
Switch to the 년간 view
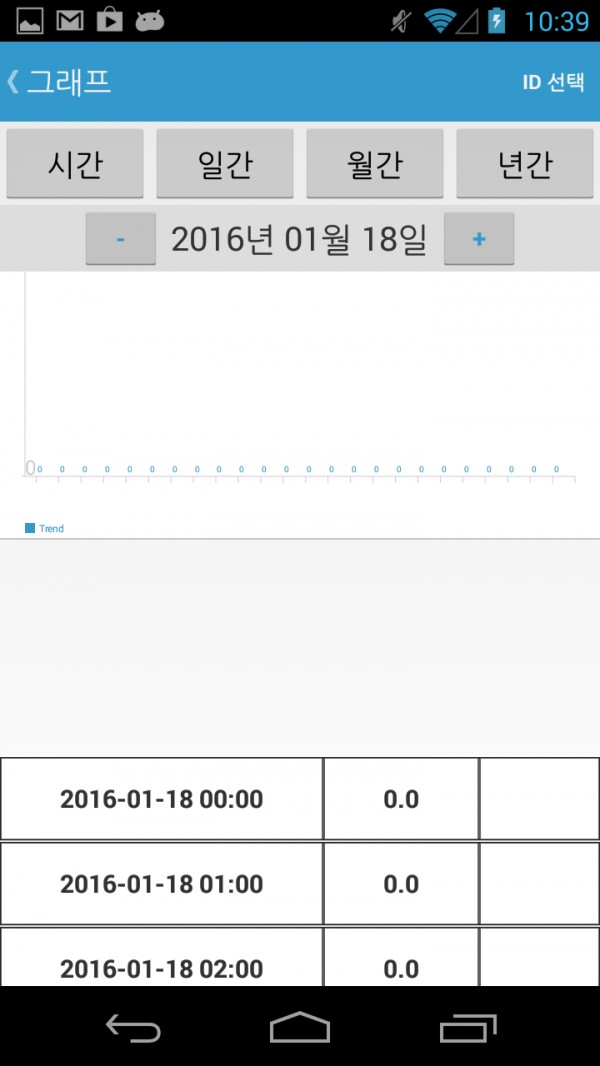coord(525,164)
